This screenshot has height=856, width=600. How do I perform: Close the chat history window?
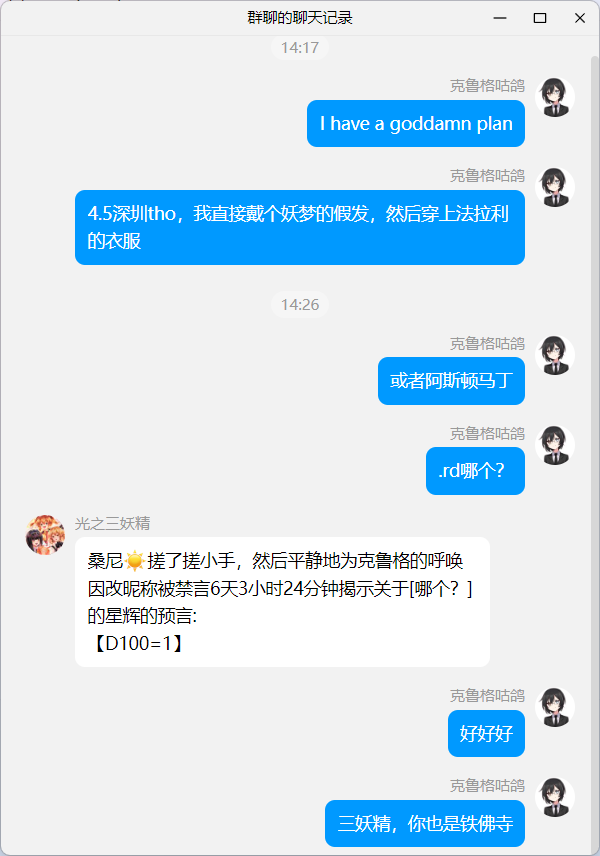[x=580, y=18]
